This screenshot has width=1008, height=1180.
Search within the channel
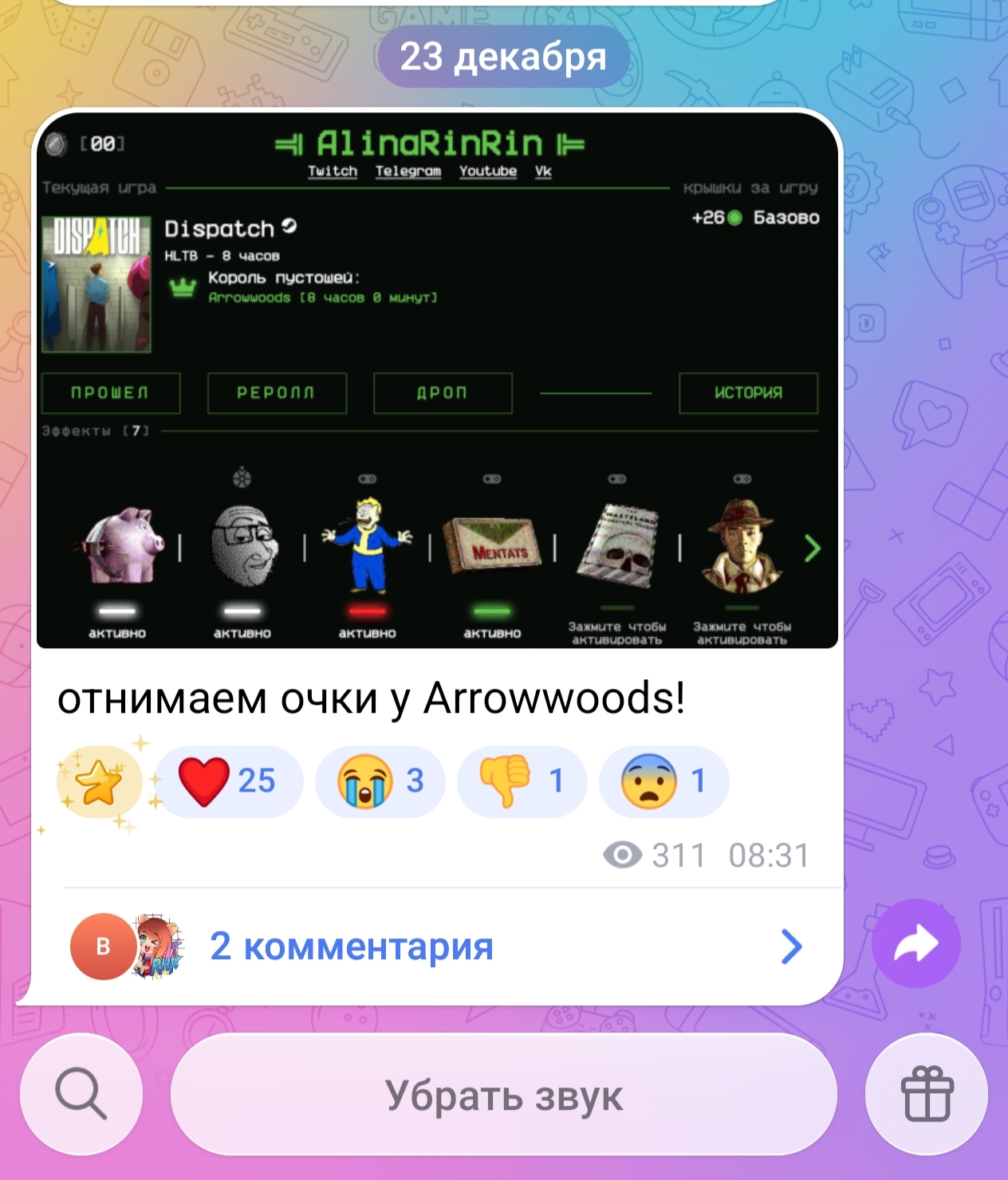pyautogui.click(x=81, y=1094)
